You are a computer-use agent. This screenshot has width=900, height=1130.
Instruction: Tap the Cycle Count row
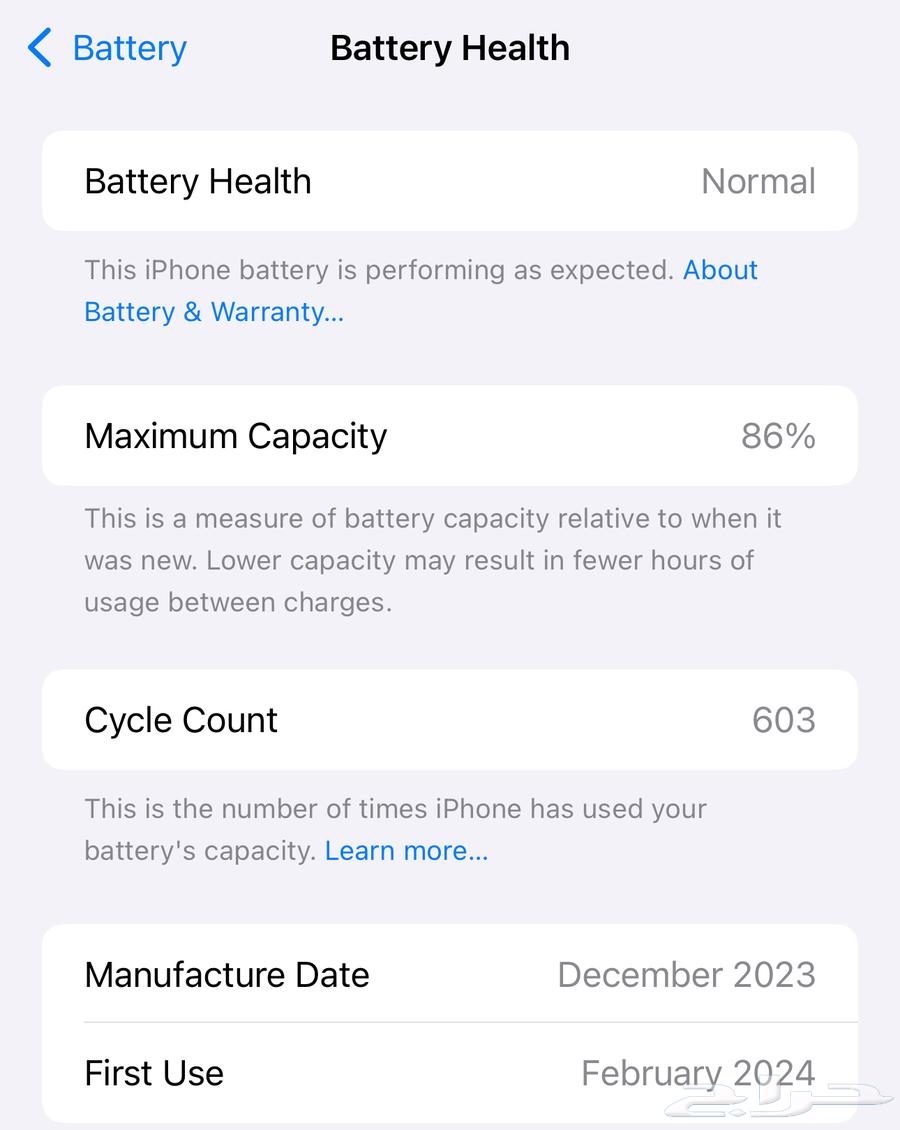[x=450, y=719]
